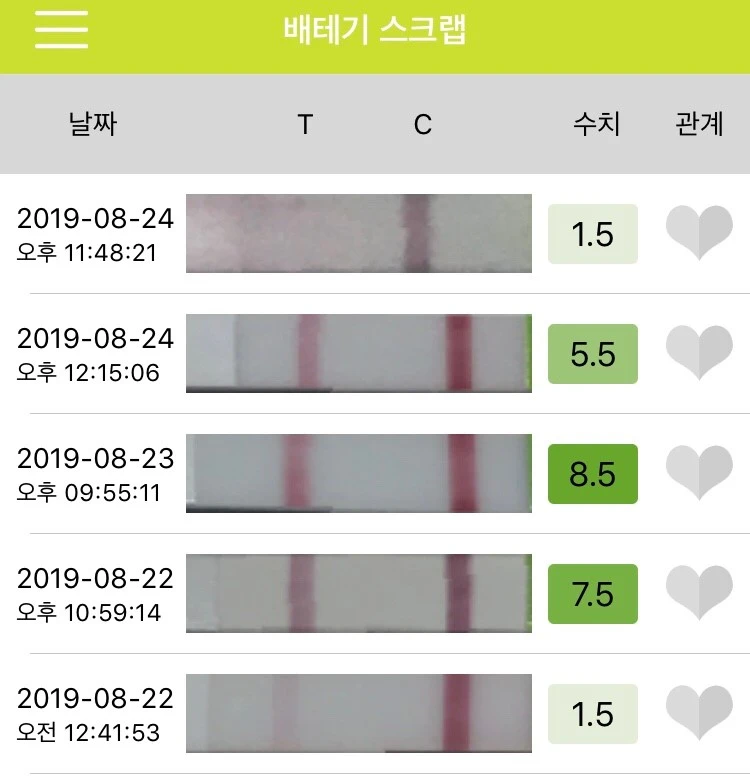Toggle the heart for the 오후 11:48:21 entry
750x777 pixels.
(x=699, y=232)
